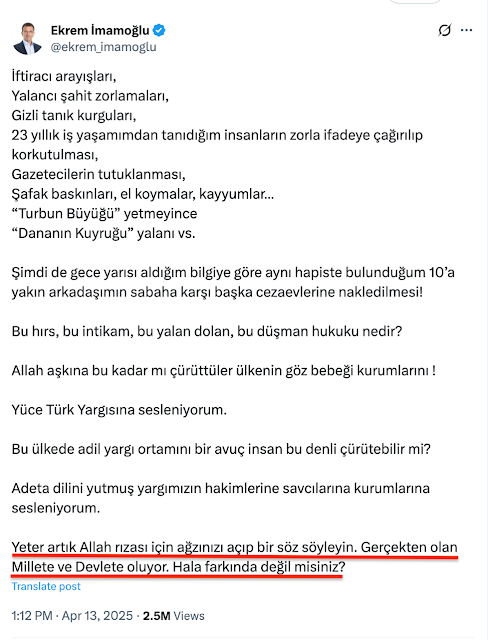The image size is (488, 640).
Task: Tap the @ekrem_imamoglu handle
Action: coord(103,47)
